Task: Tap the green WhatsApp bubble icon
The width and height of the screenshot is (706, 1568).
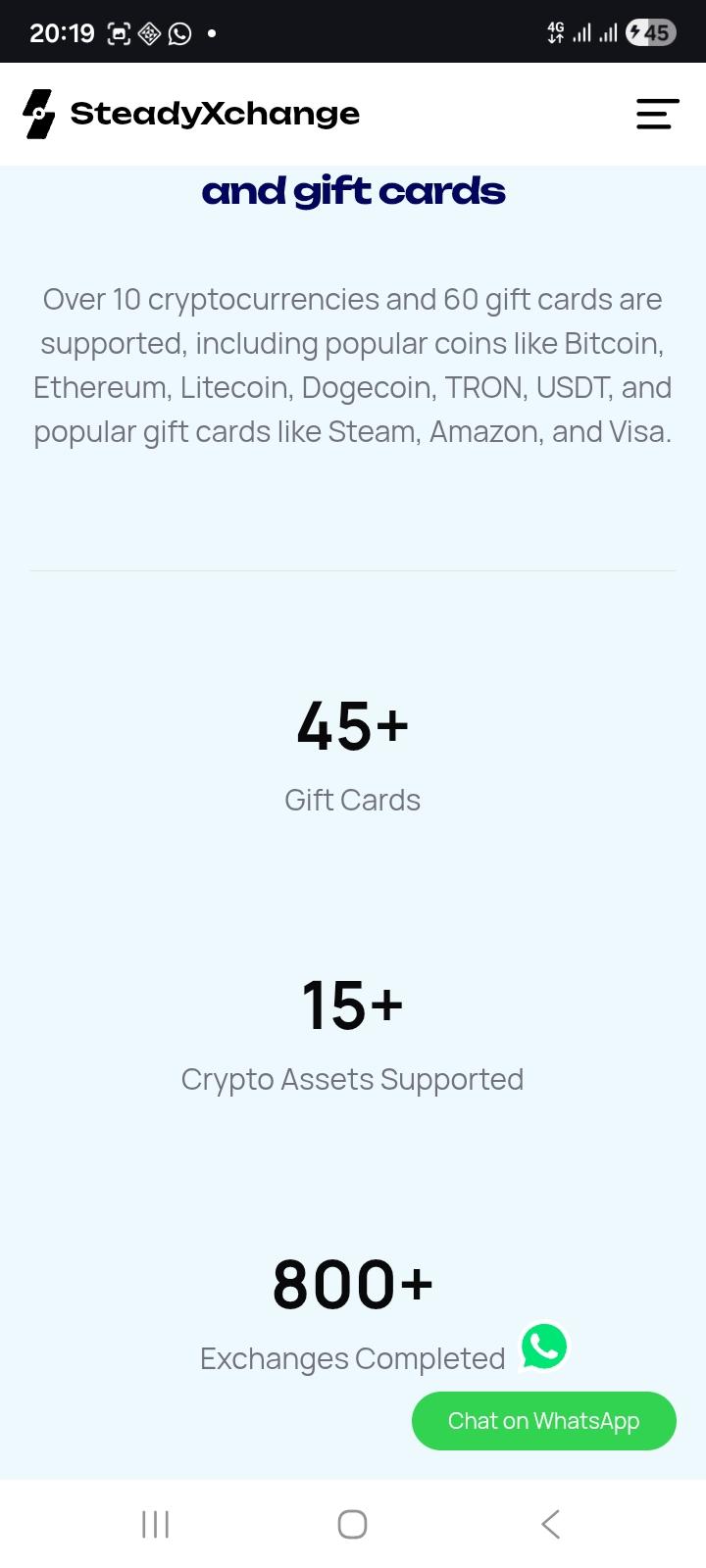Action: (544, 1347)
